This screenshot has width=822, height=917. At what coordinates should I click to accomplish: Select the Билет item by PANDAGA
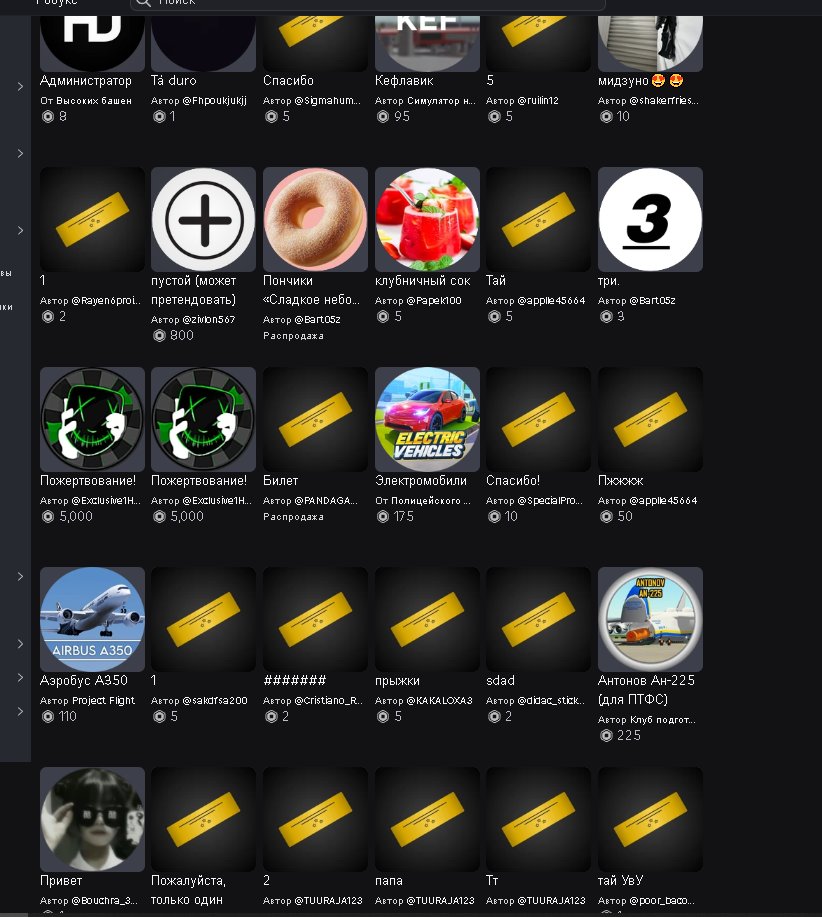coord(315,419)
